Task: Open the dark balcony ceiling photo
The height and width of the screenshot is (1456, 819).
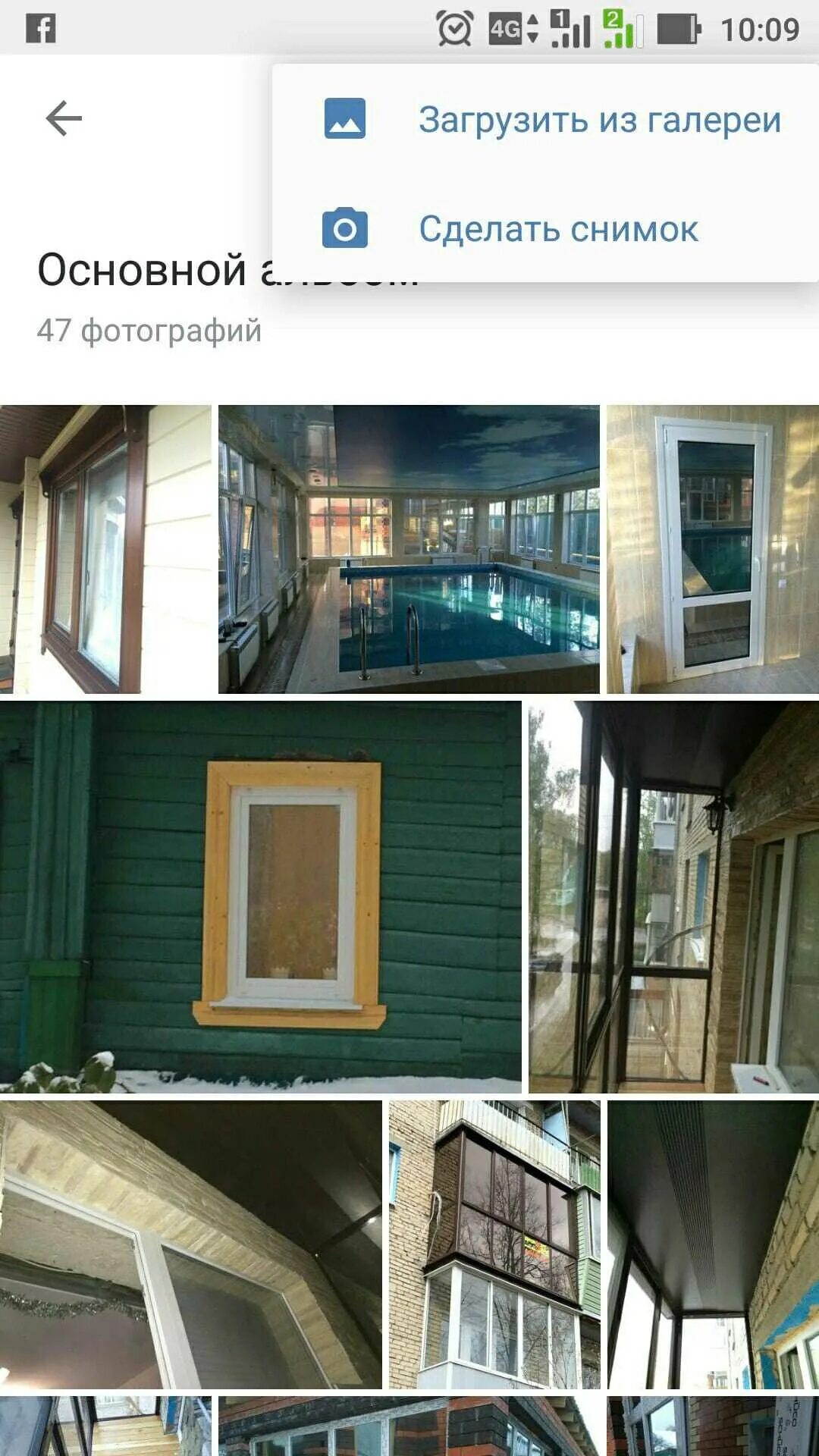Action: click(x=713, y=1244)
